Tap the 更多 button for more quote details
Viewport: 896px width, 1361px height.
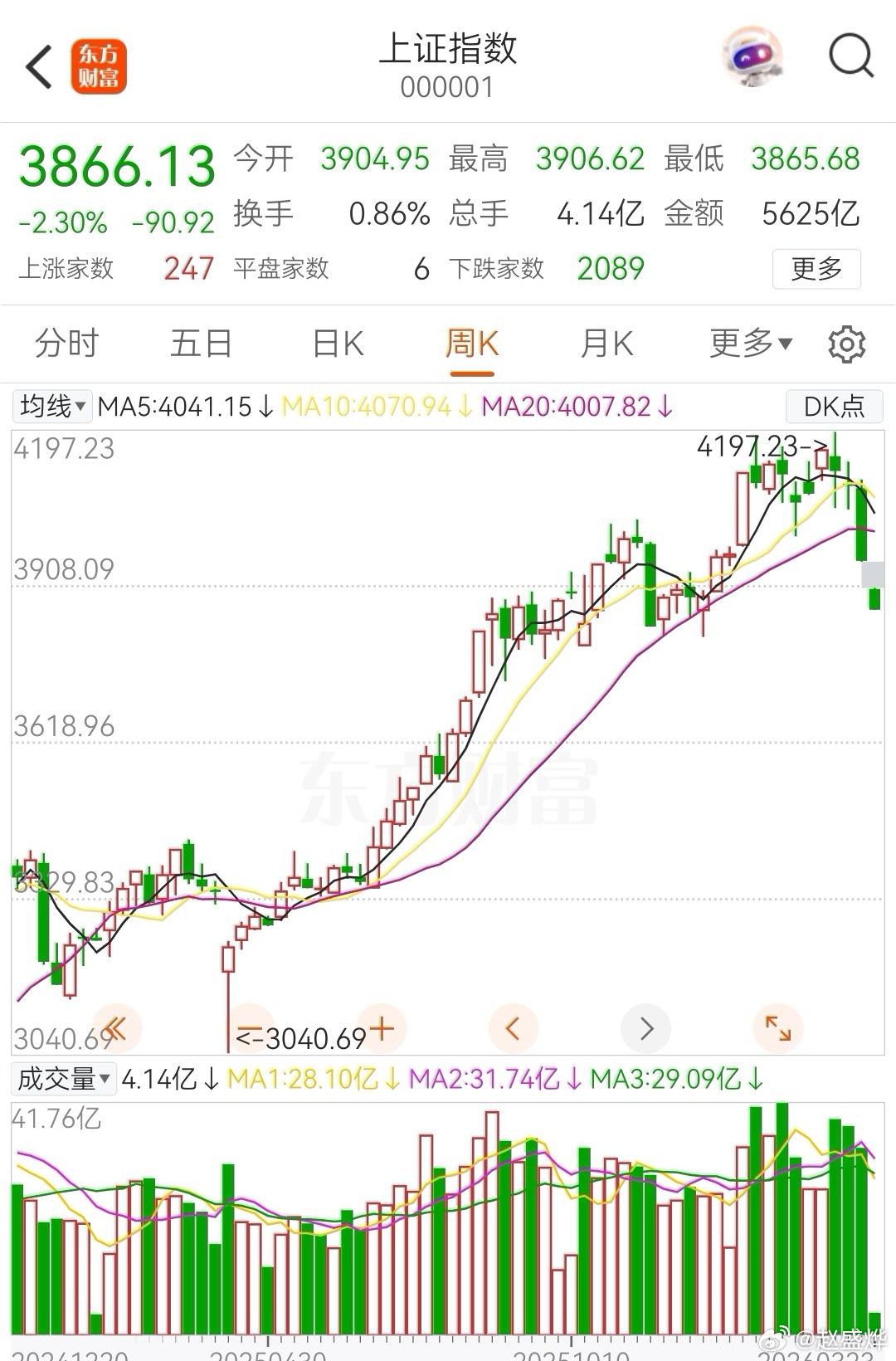816,270
